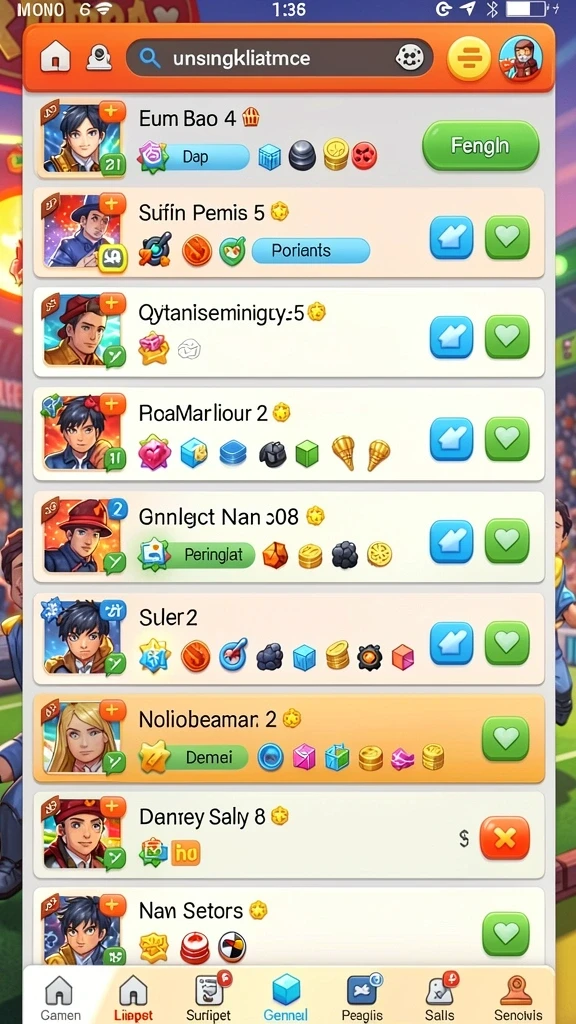Tap the blue arrow button on Suler2
Screen dimensions: 576x1024
pyautogui.click(x=451, y=643)
